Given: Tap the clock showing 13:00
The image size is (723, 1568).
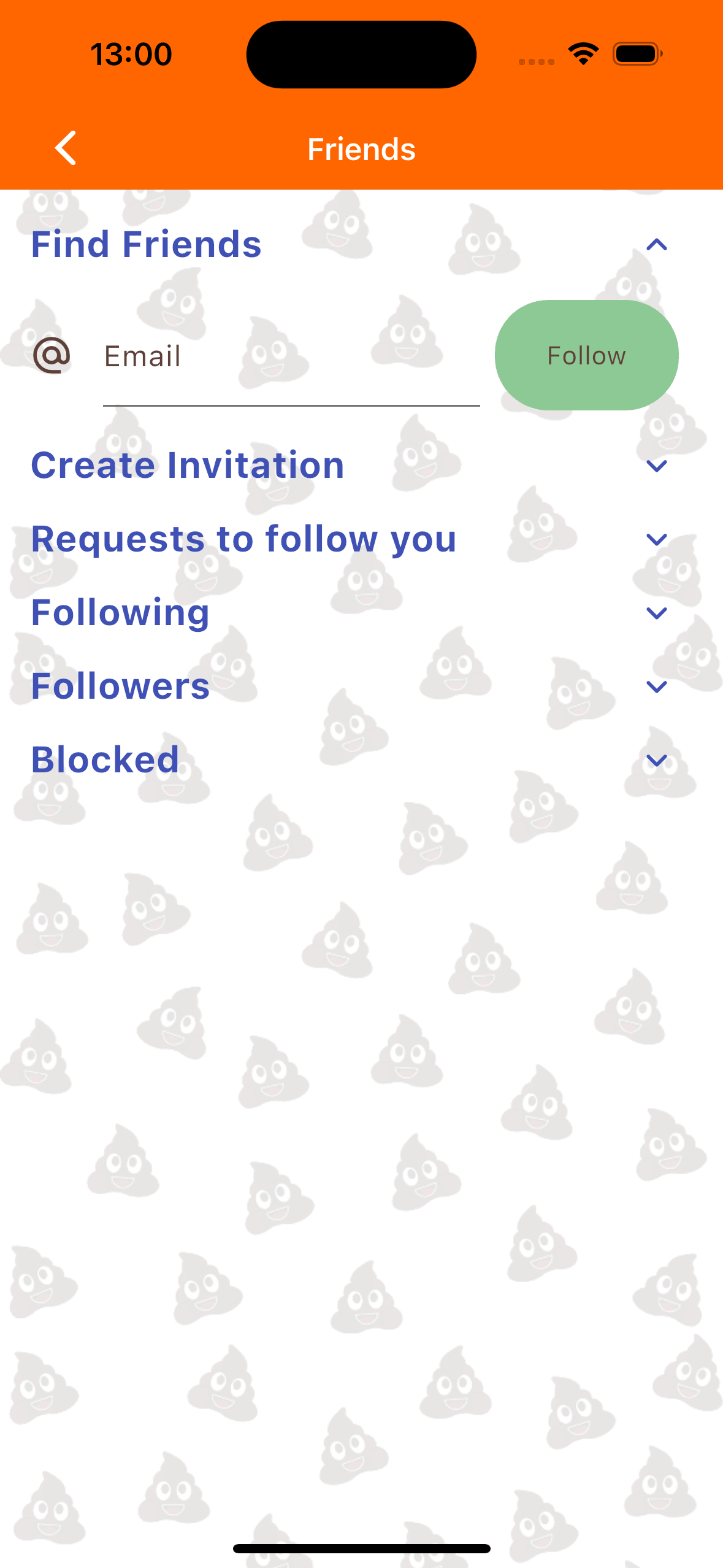Looking at the screenshot, I should (x=131, y=53).
